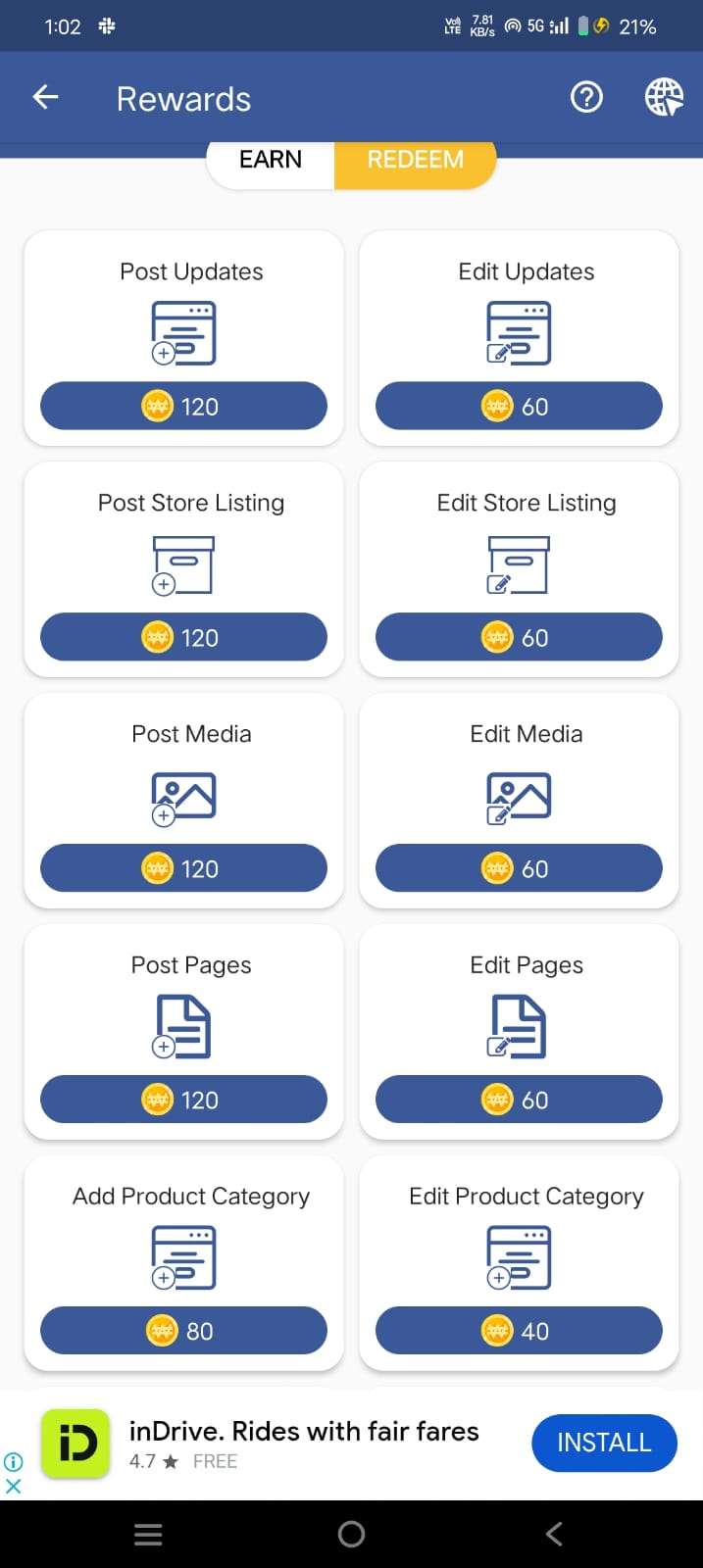
Task: Choose the Edit Pages card
Action: pyautogui.click(x=519, y=1032)
